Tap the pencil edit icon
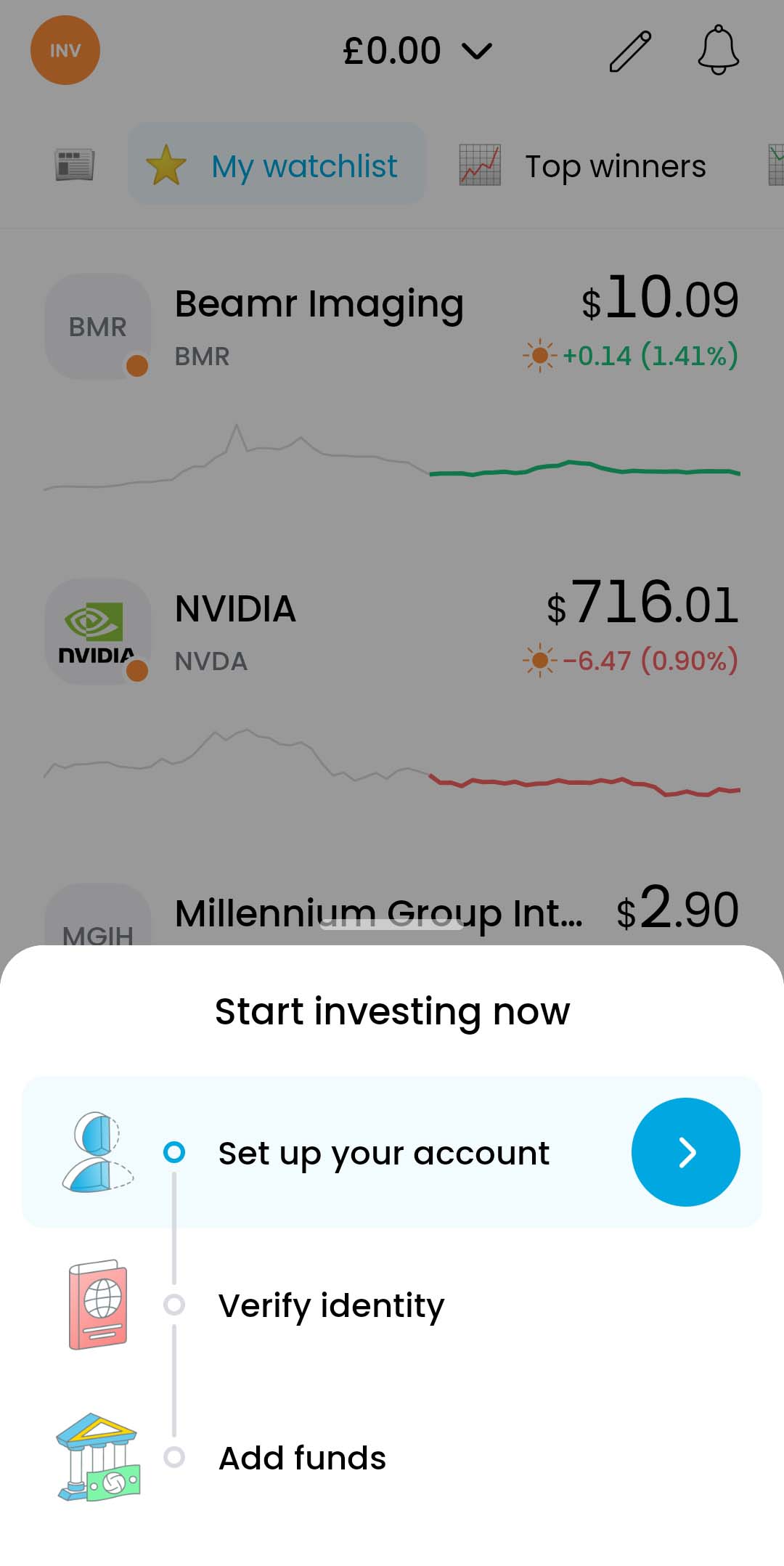The image size is (784, 1566). [629, 51]
